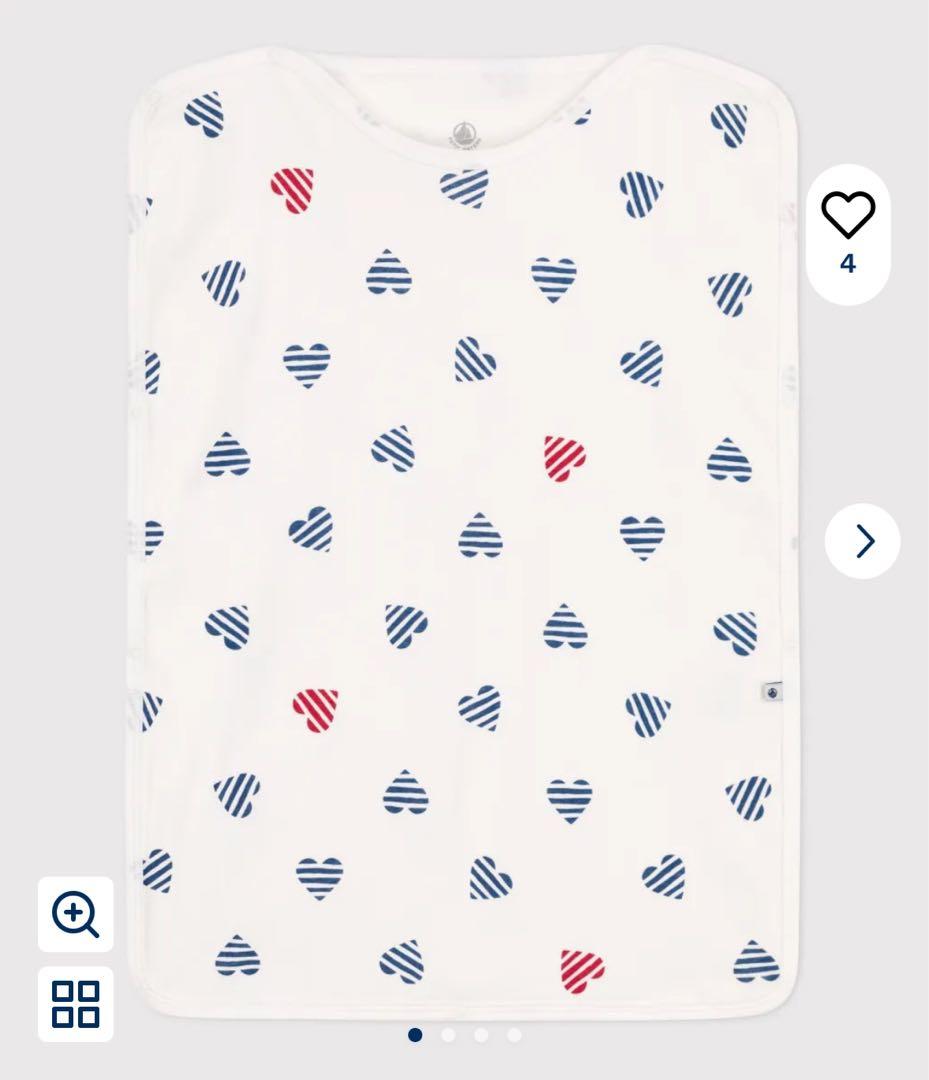Add this heart-print item to favorites
929x1080 pixels.
847,215
